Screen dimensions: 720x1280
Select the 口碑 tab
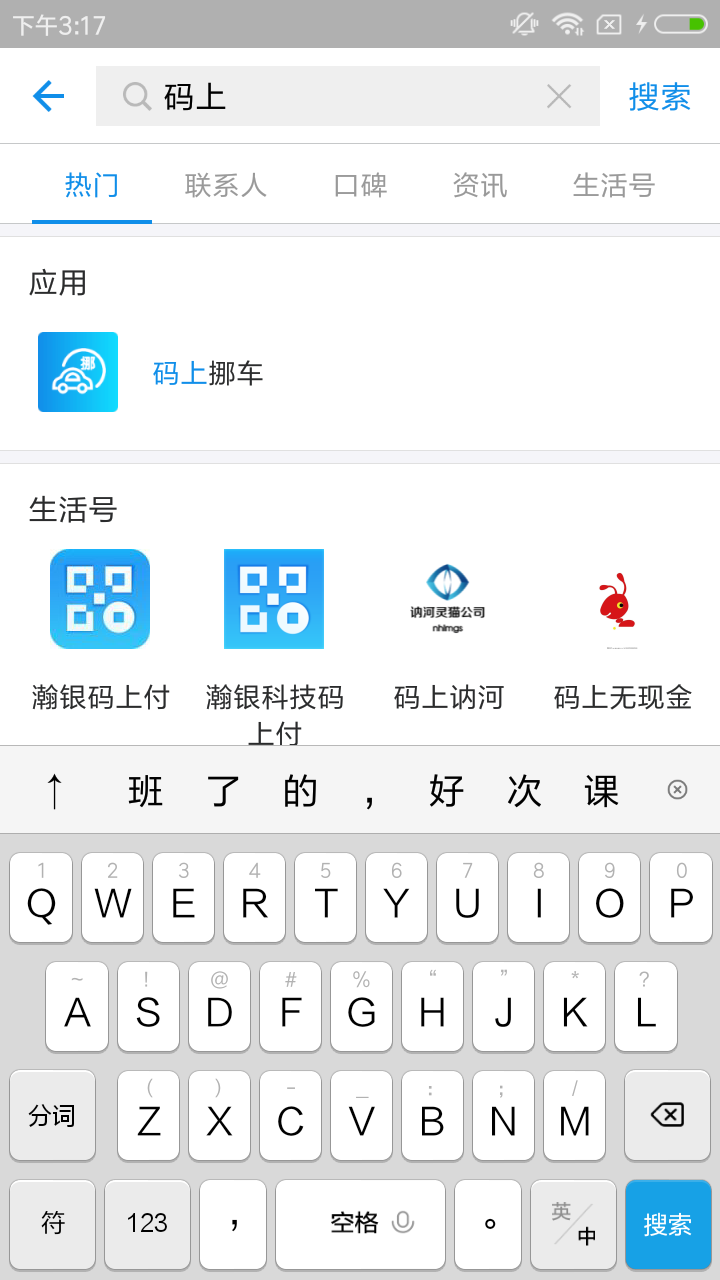(359, 185)
